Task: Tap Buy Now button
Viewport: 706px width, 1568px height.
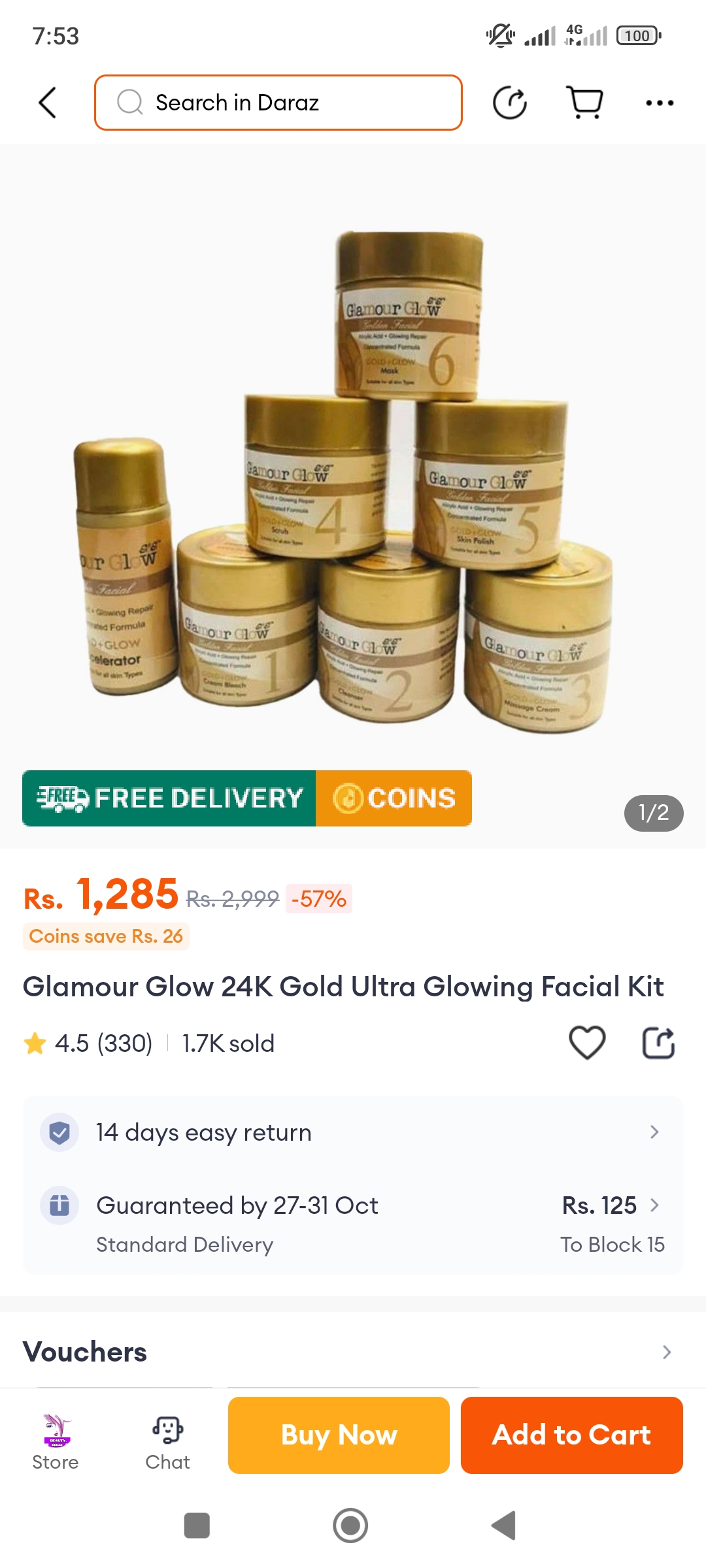Action: pos(339,1435)
